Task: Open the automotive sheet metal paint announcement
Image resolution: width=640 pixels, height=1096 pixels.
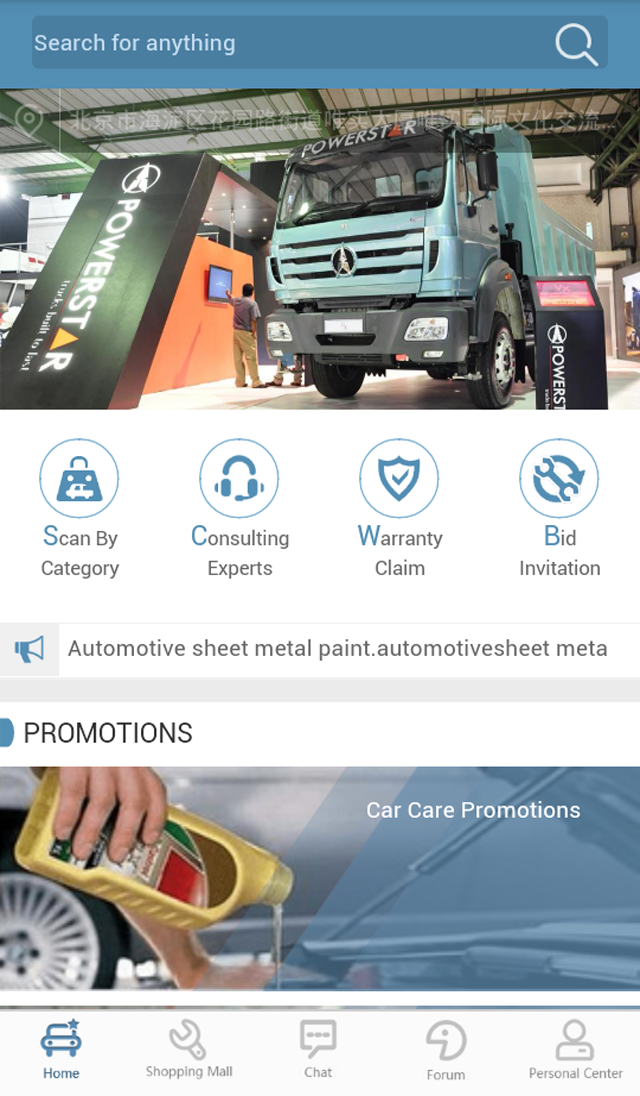Action: tap(337, 649)
